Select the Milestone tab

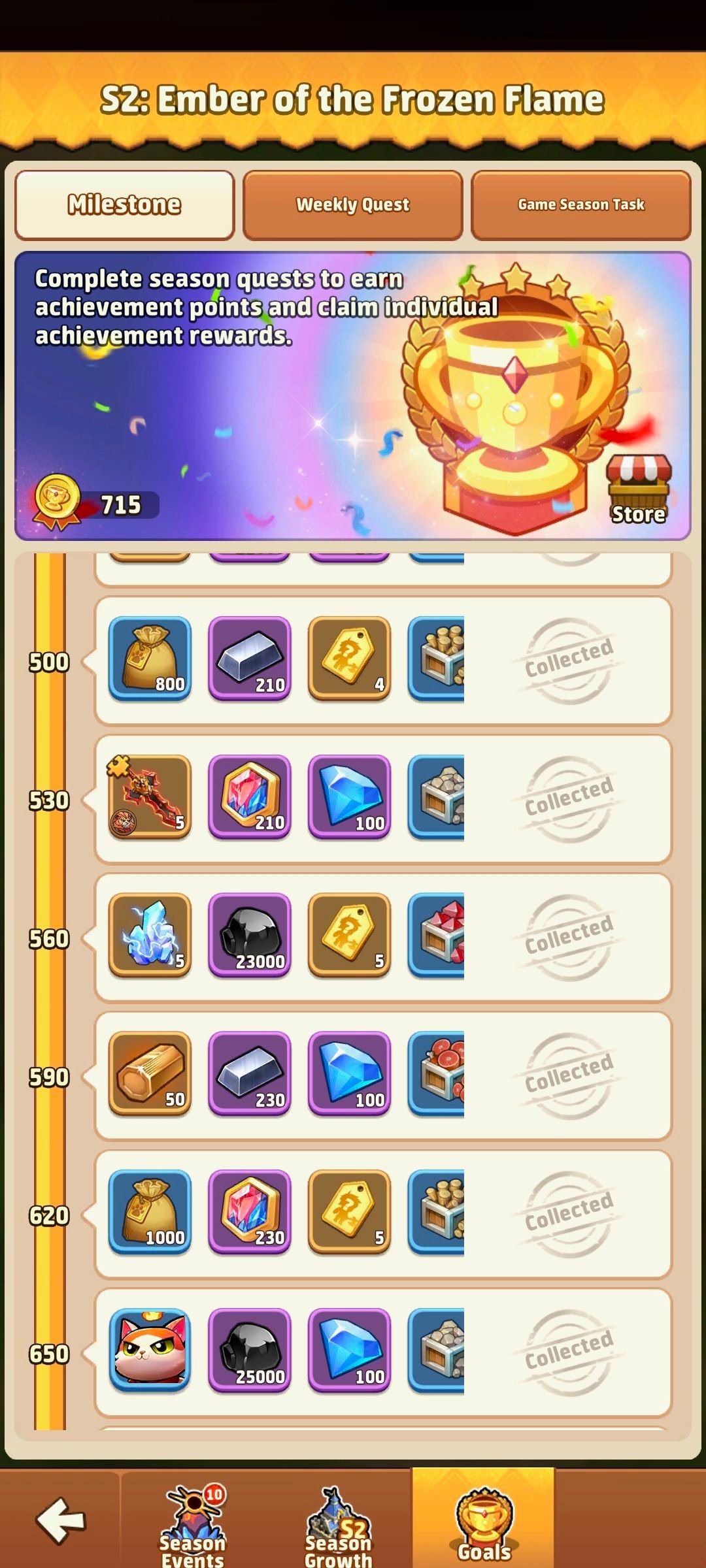pos(124,205)
